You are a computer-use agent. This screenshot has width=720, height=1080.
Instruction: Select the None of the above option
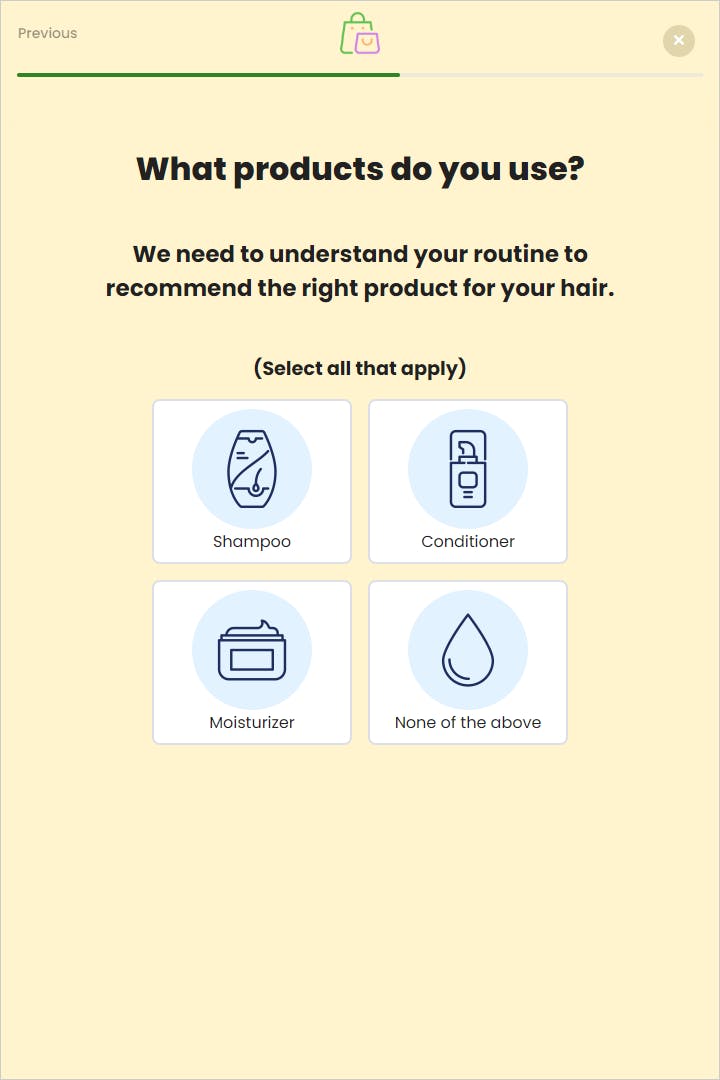tap(468, 661)
